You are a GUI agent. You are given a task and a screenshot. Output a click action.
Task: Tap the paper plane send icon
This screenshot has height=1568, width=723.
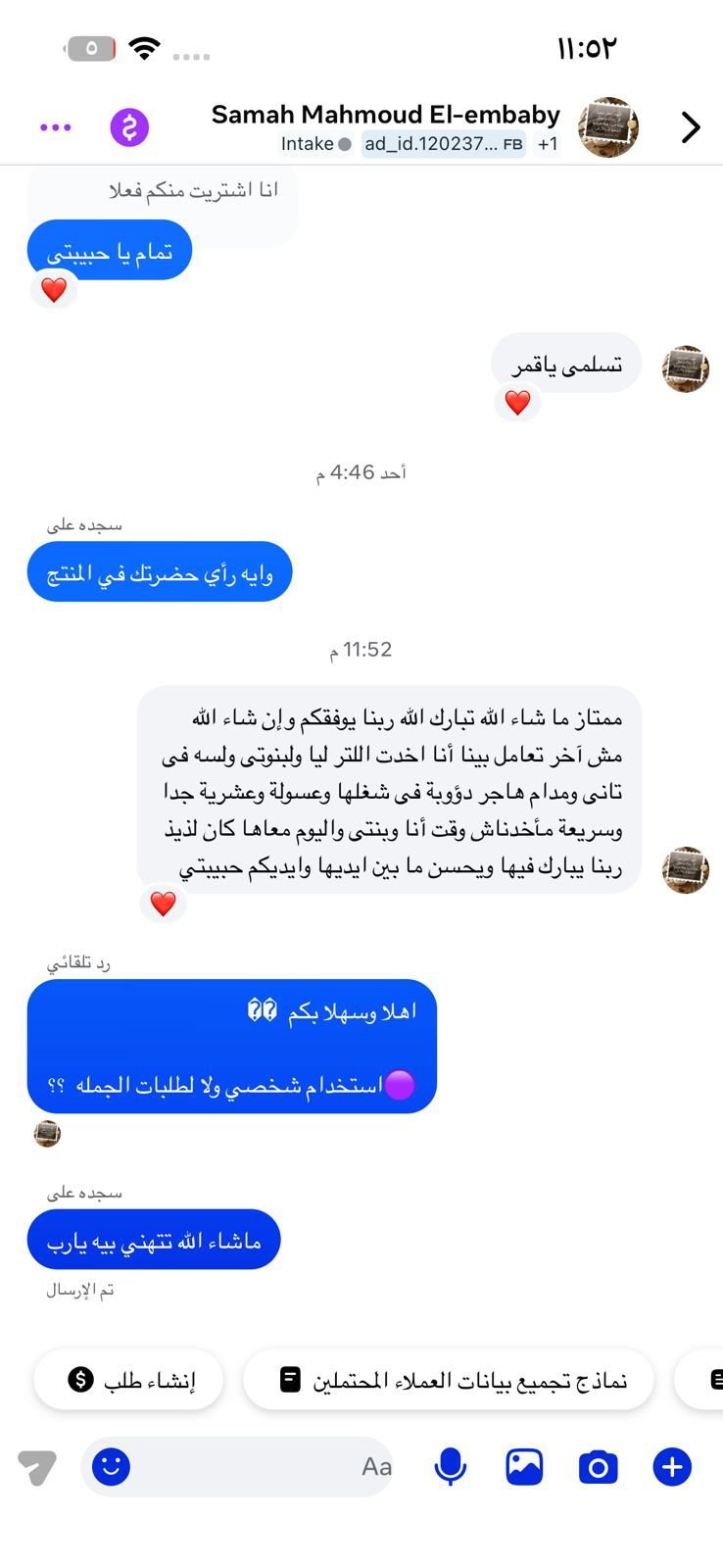click(x=37, y=1467)
